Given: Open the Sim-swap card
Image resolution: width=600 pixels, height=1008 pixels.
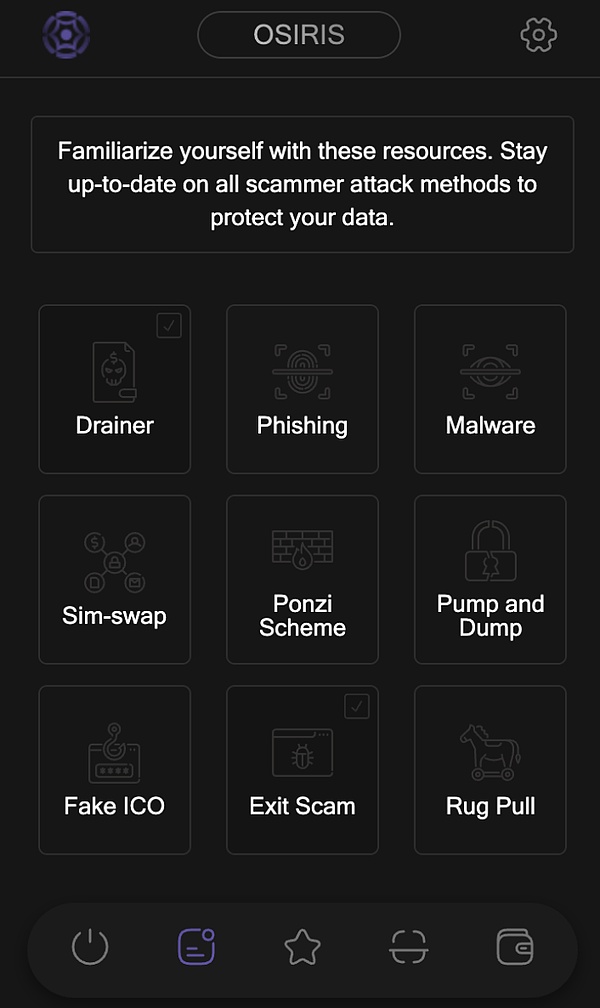Looking at the screenshot, I should [115, 579].
